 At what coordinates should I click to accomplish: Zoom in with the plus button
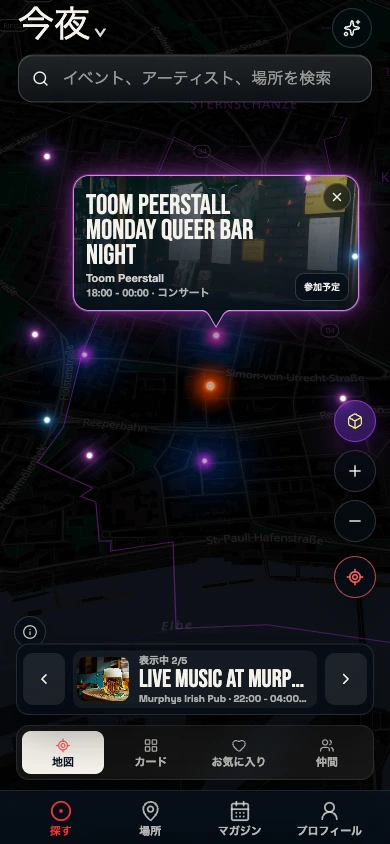pos(354,472)
